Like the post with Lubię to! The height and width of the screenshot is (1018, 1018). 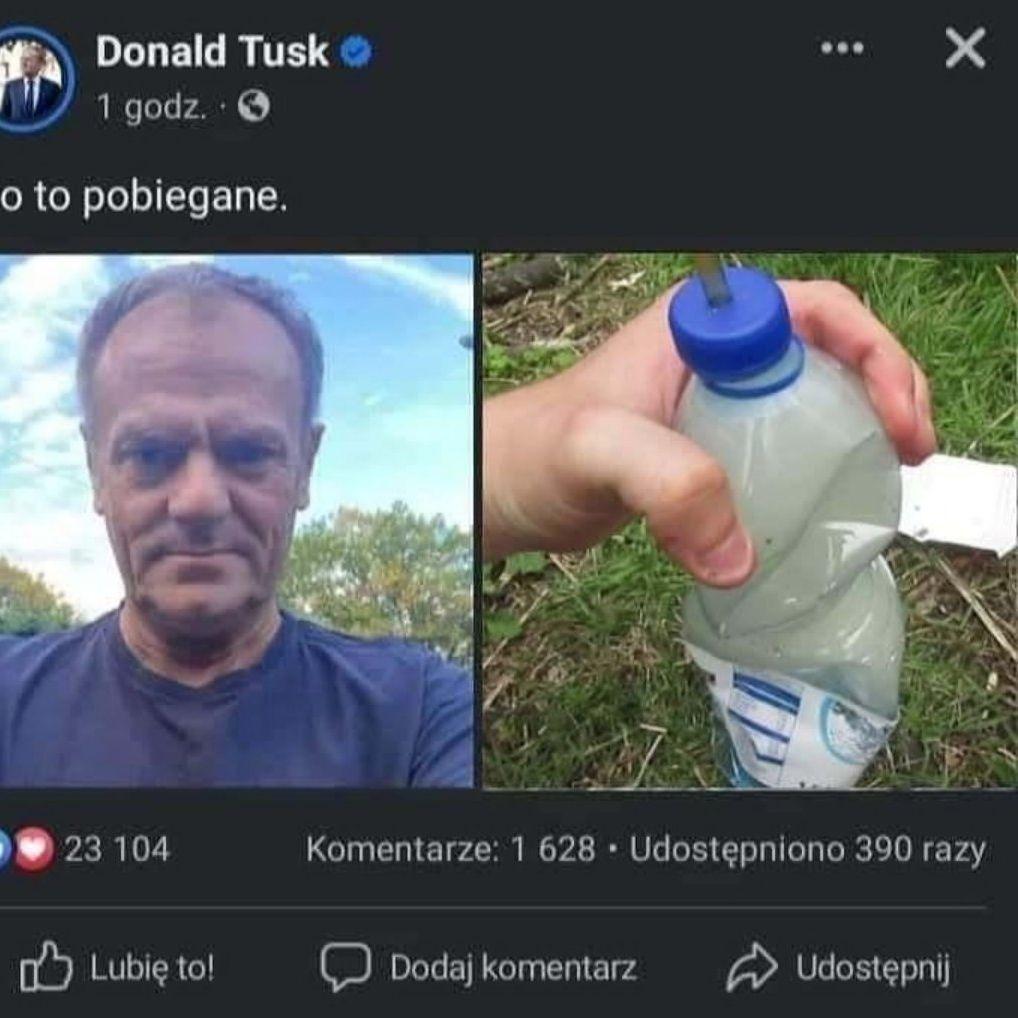pyautogui.click(x=118, y=967)
